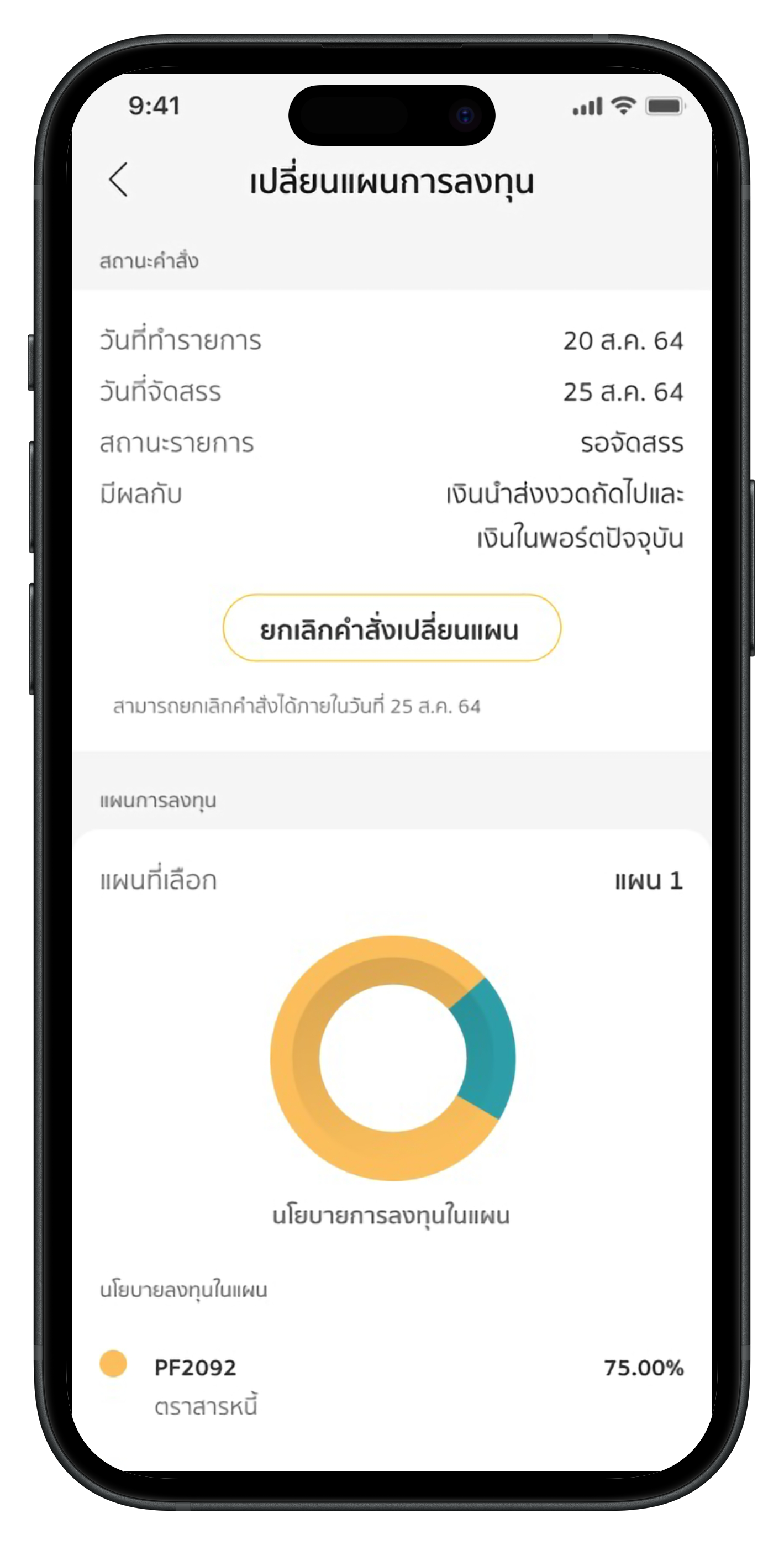The height and width of the screenshot is (1545, 784).
Task: Go back using the top-left arrow
Action: [119, 180]
